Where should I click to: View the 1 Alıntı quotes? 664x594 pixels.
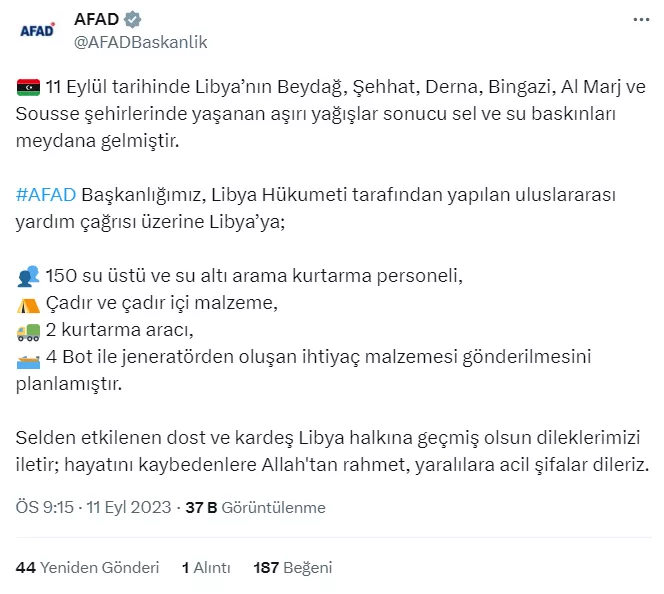207,567
